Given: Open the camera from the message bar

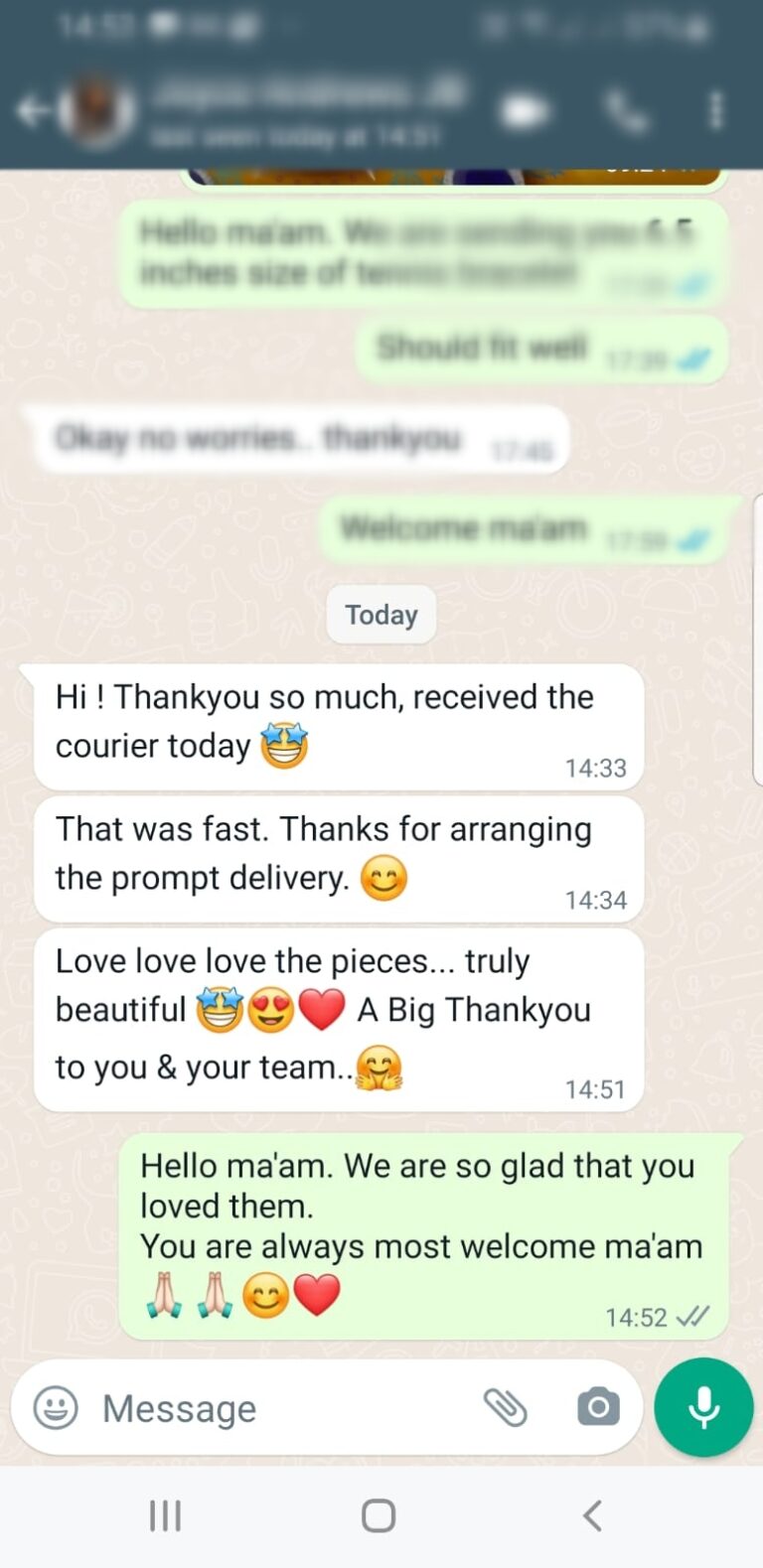Looking at the screenshot, I should 598,1407.
